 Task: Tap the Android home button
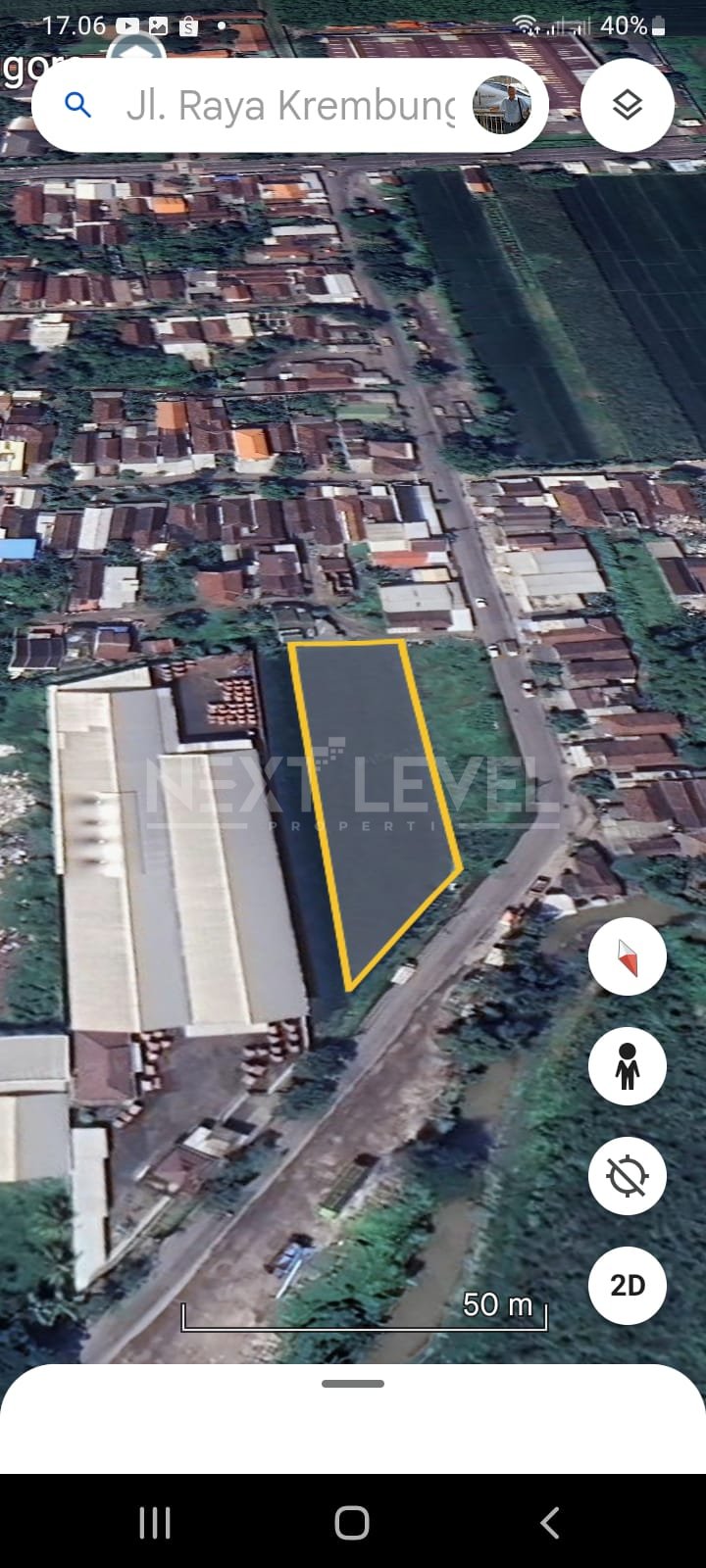click(351, 1523)
